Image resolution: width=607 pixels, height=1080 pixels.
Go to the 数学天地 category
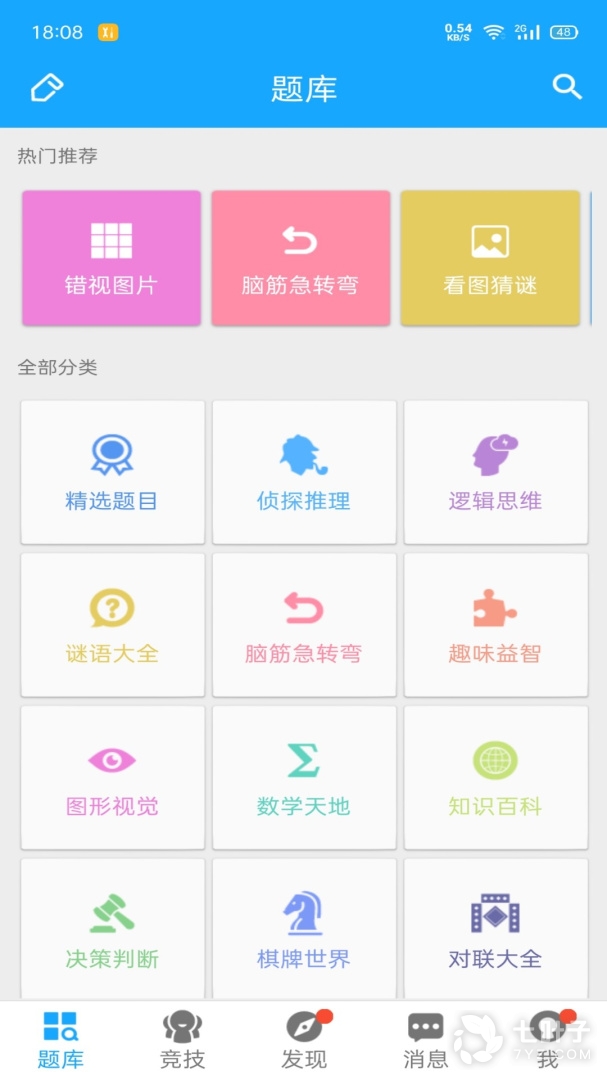[304, 778]
